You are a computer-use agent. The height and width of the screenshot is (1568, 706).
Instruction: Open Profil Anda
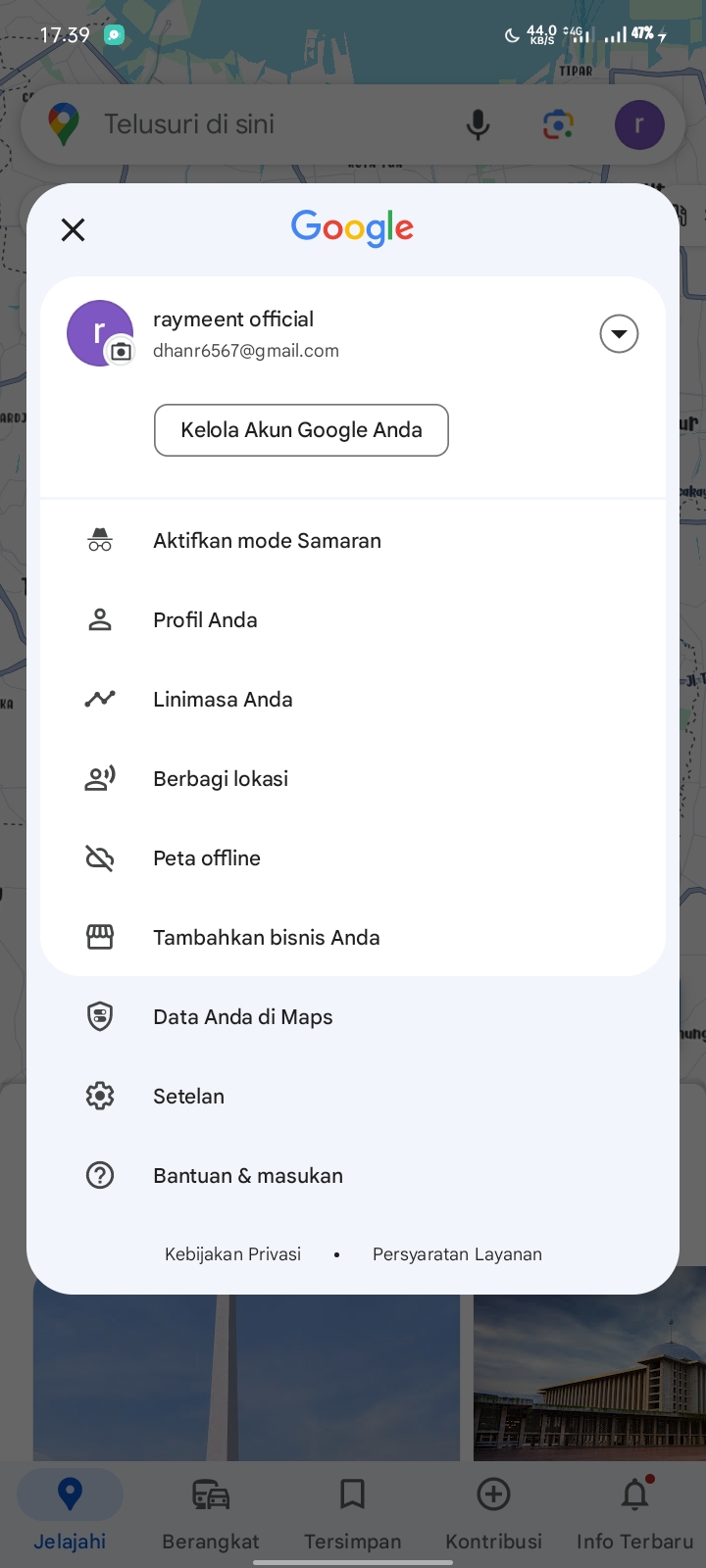pyautogui.click(x=353, y=620)
